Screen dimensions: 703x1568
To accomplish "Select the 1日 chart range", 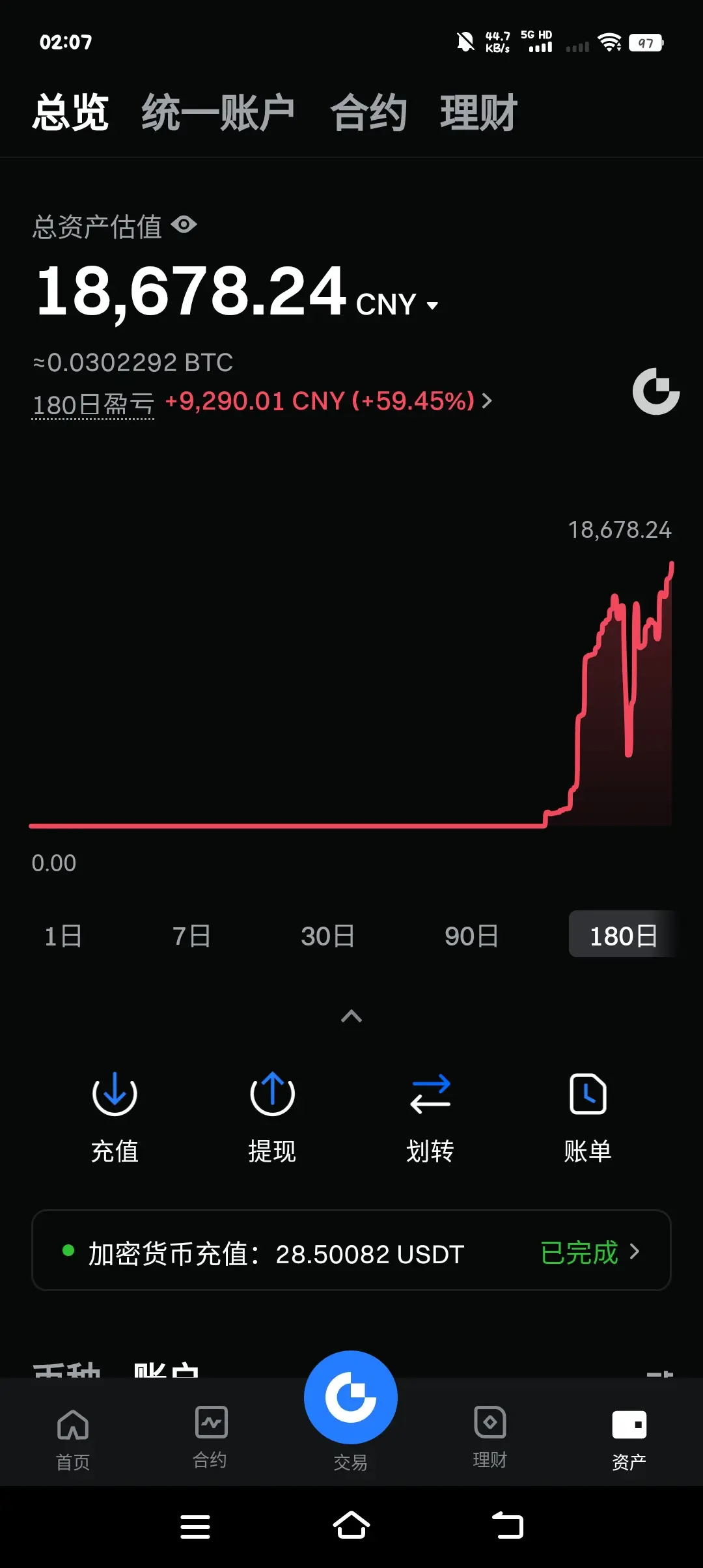I will click(63, 936).
